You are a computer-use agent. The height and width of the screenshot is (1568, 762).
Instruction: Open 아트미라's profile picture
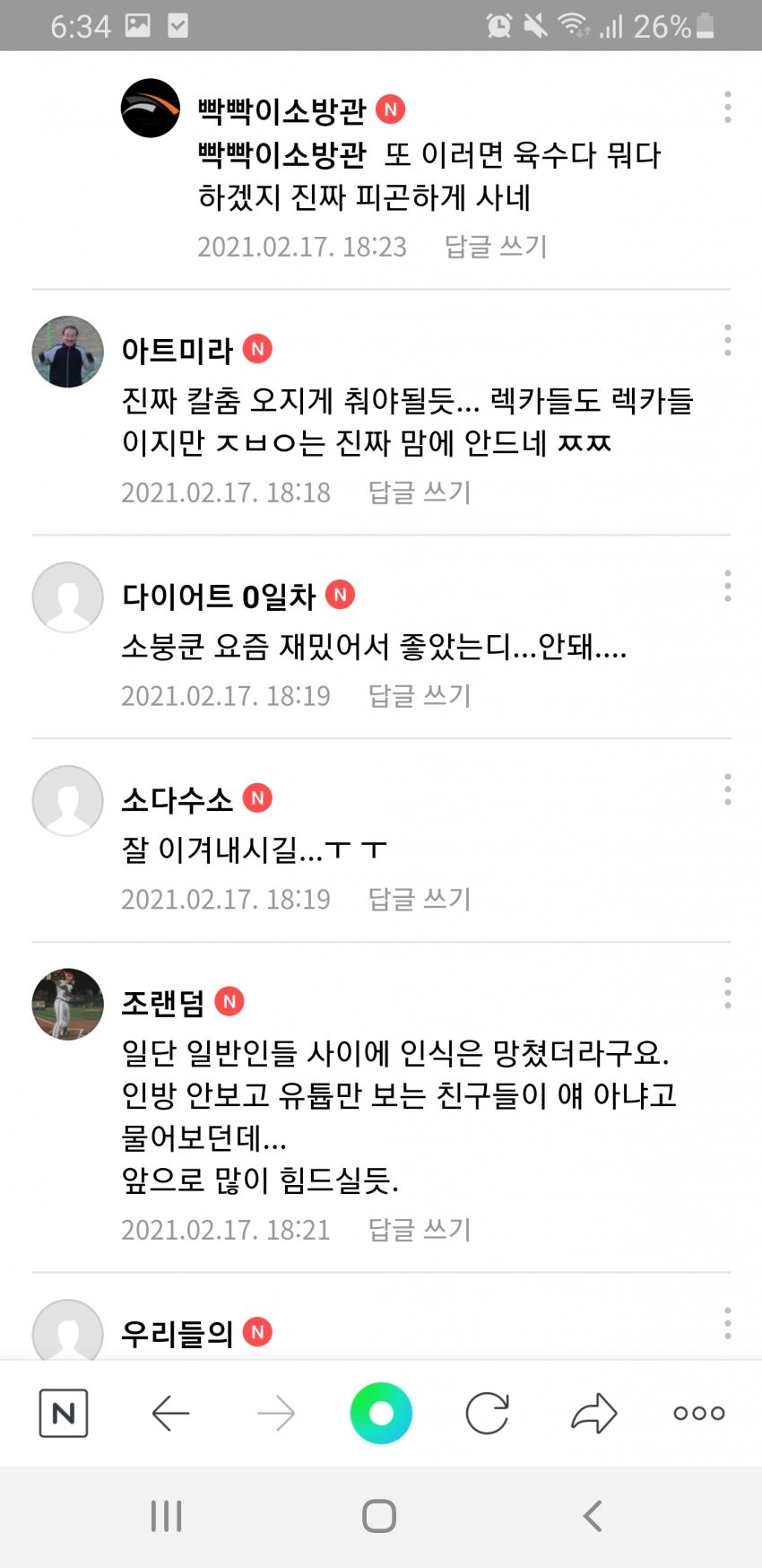(68, 352)
